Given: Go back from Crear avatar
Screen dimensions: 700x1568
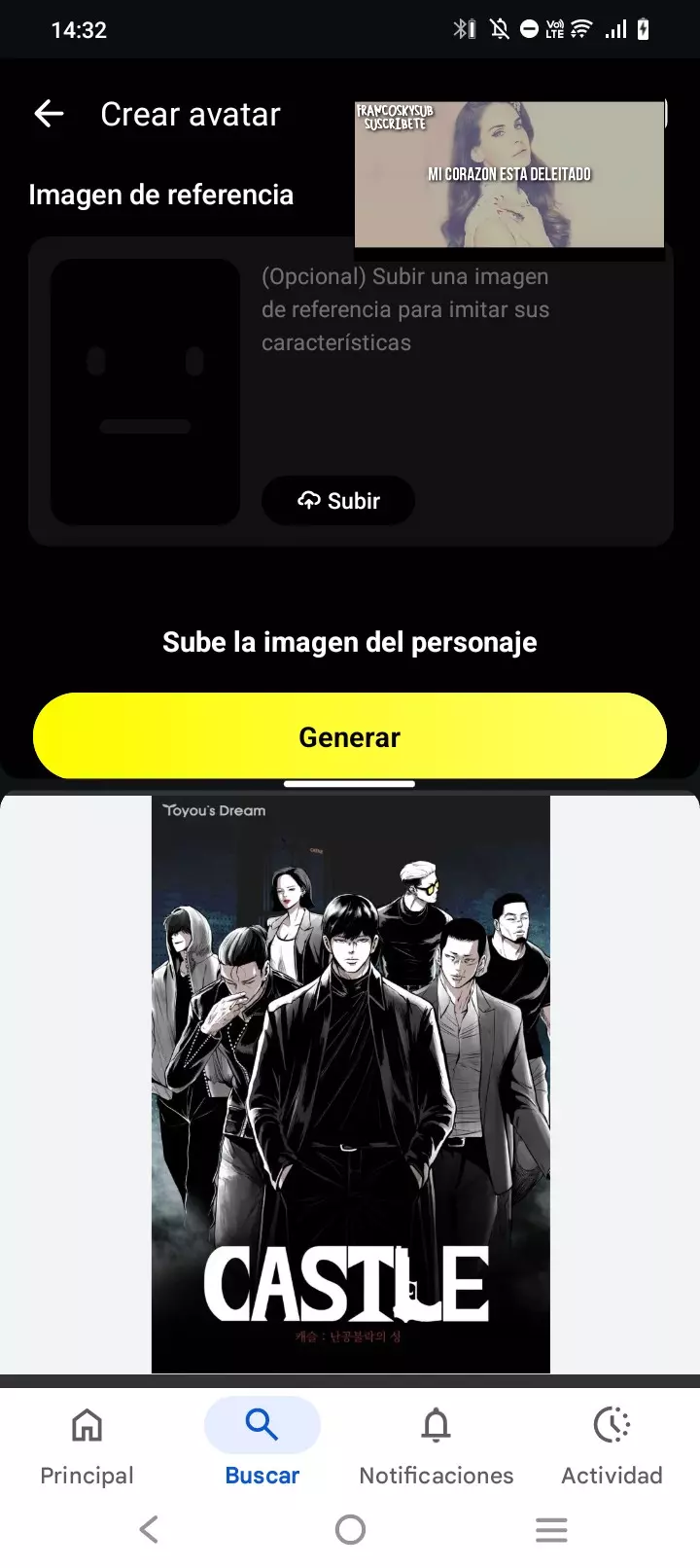Looking at the screenshot, I should point(49,114).
